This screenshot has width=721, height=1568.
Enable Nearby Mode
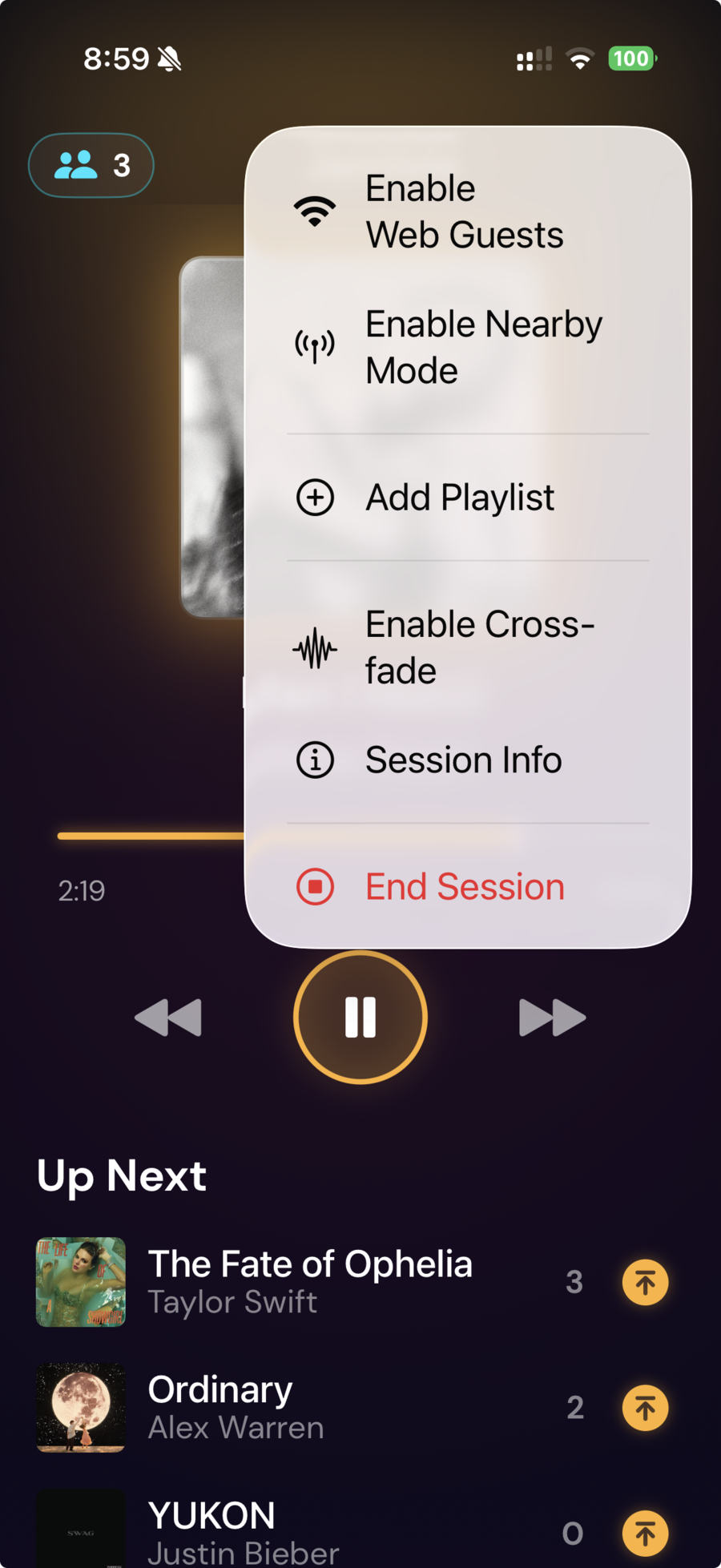[483, 346]
